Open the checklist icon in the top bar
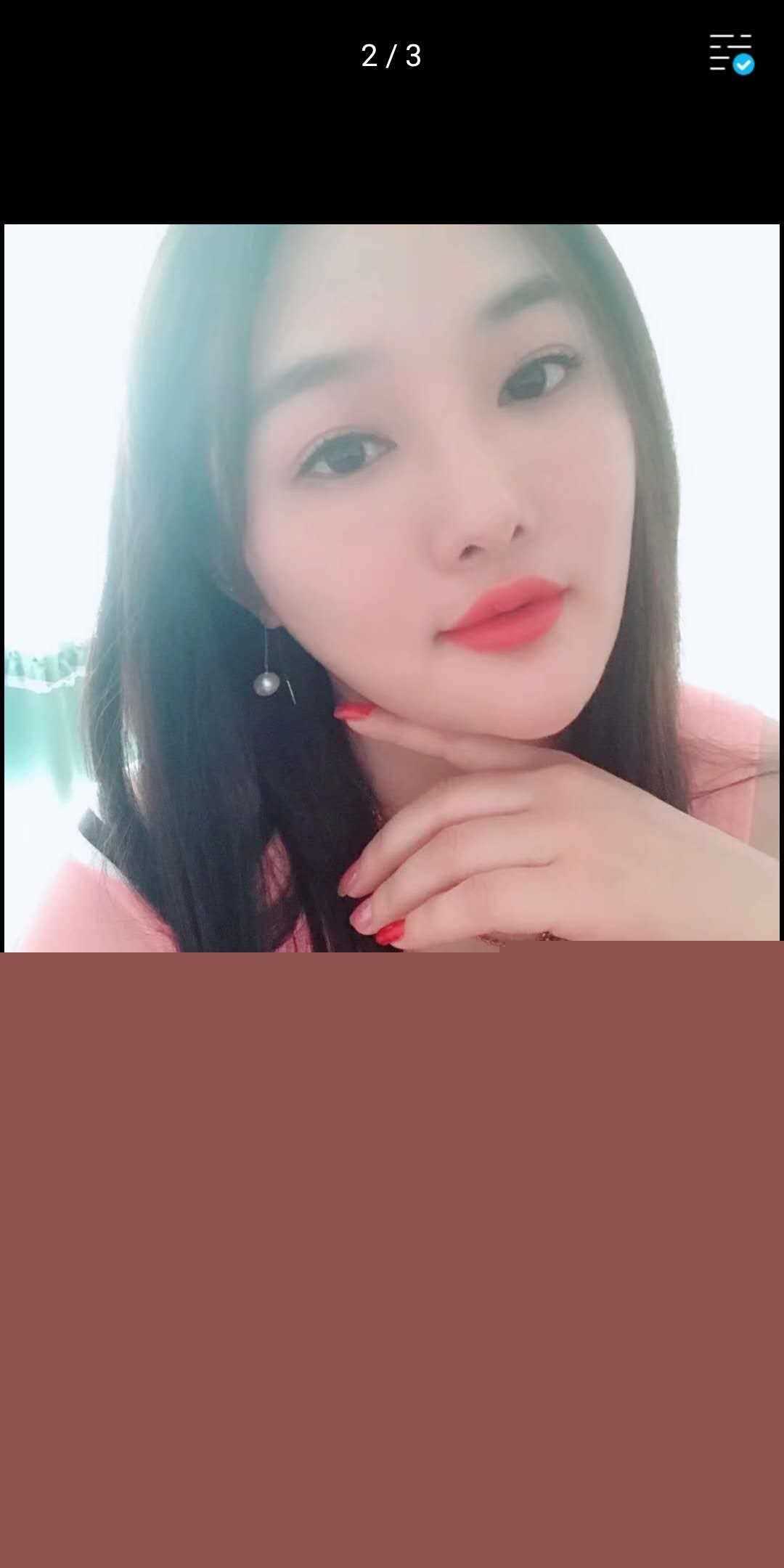The height and width of the screenshot is (1568, 784). (731, 54)
